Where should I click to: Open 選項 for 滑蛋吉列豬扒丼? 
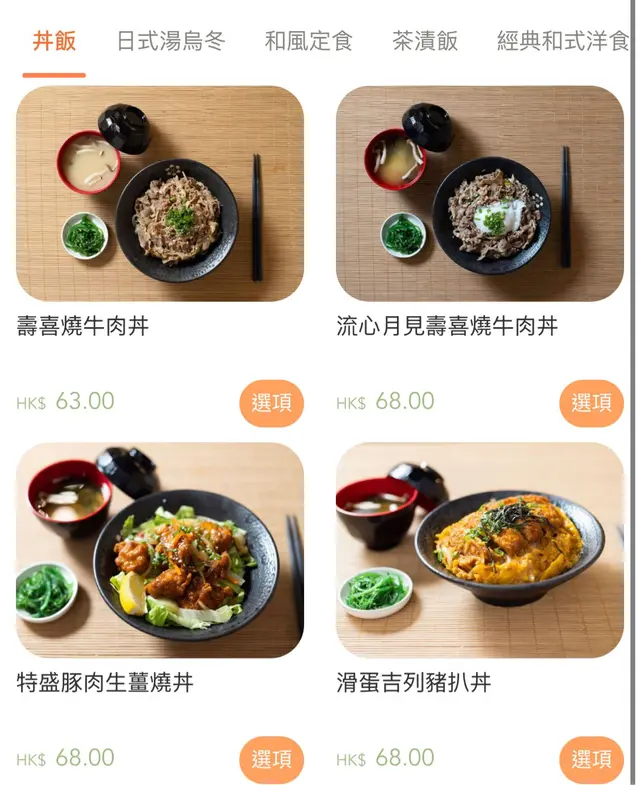pyautogui.click(x=591, y=759)
